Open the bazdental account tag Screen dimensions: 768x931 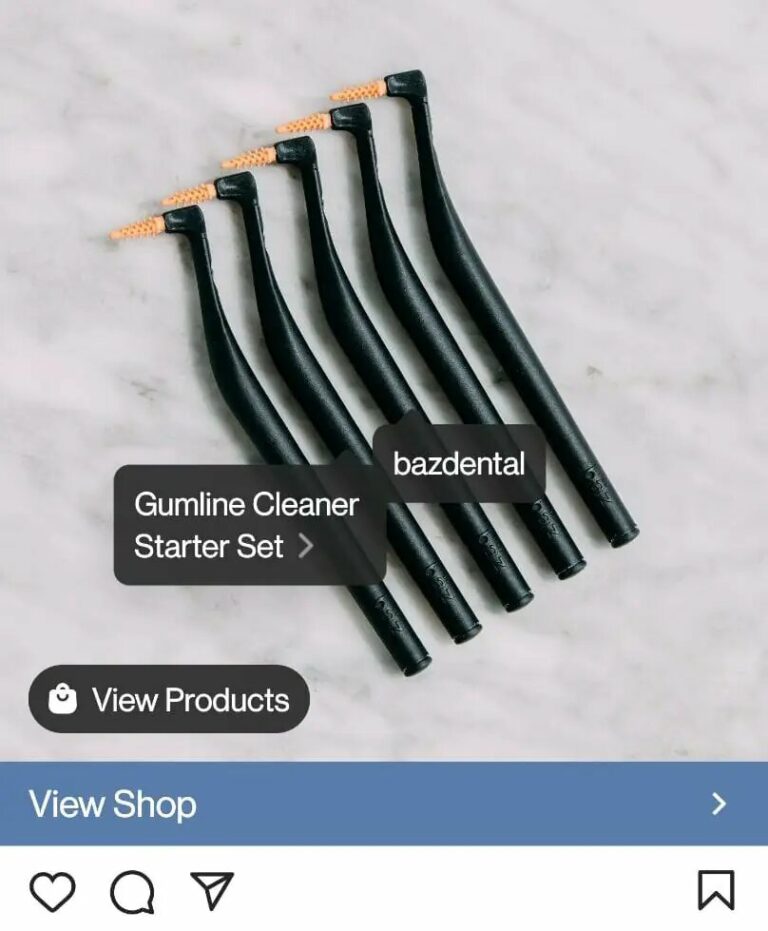tap(459, 464)
